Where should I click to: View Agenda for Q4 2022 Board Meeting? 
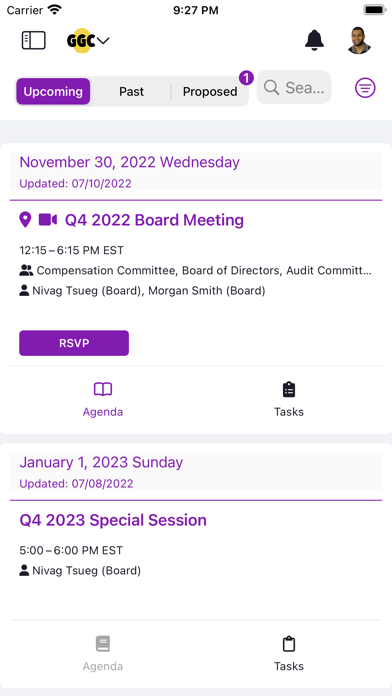coord(103,399)
